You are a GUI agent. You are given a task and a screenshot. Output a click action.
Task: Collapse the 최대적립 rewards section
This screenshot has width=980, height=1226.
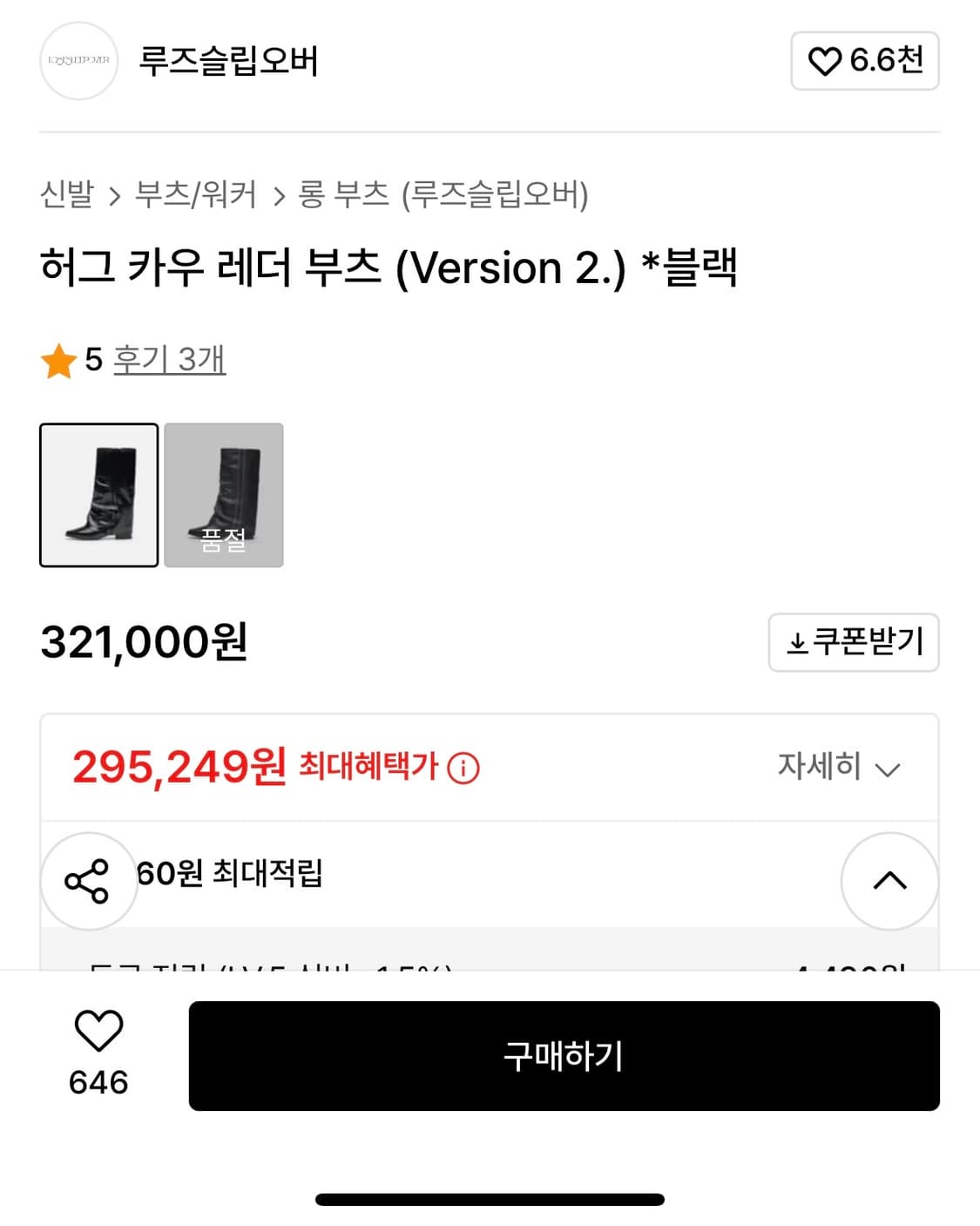pos(889,880)
